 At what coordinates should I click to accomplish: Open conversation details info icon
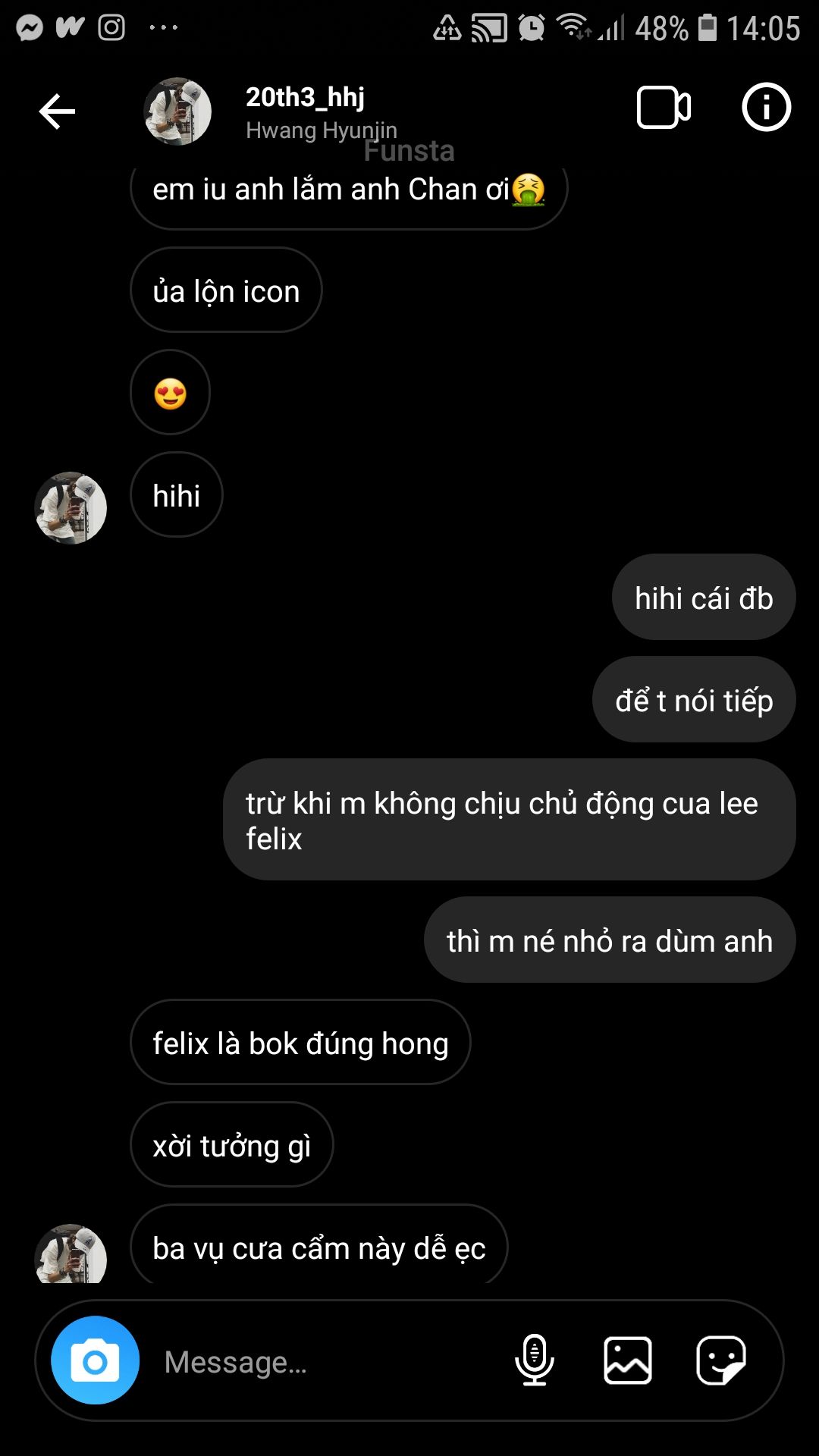[766, 108]
